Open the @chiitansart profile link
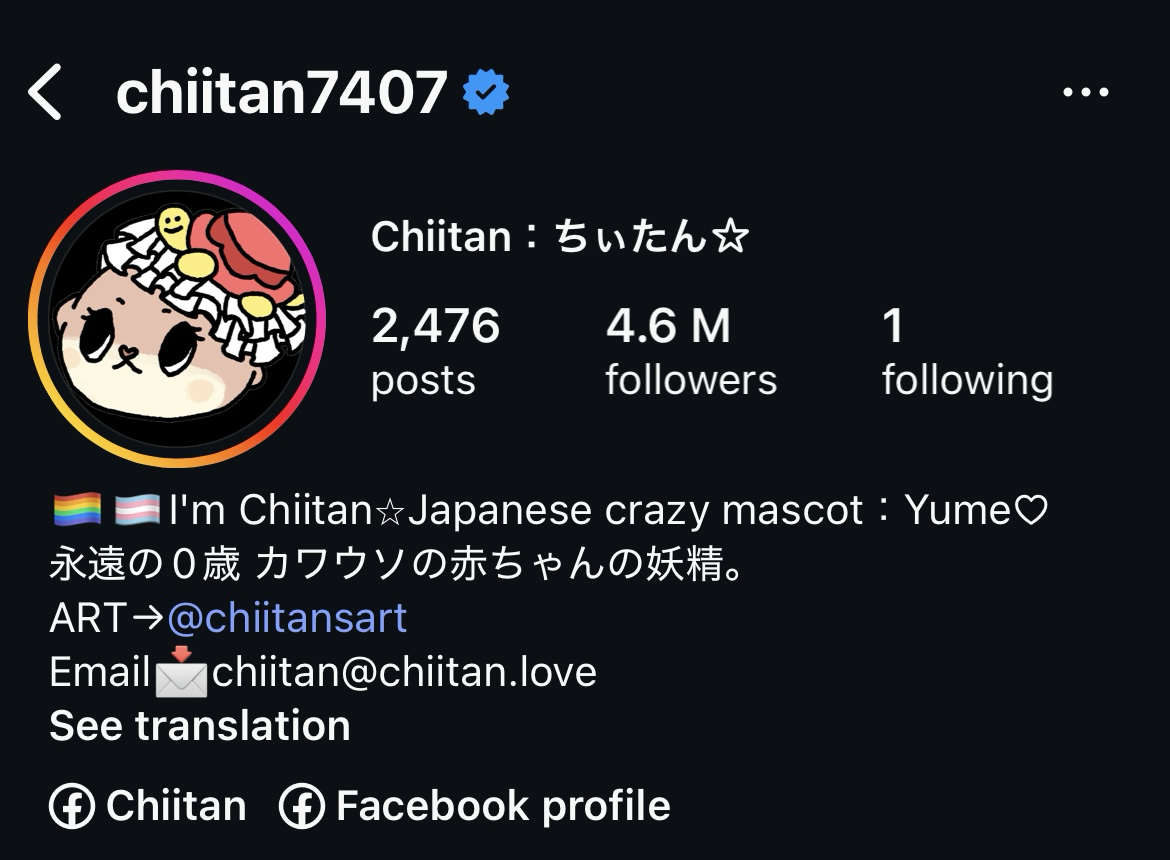The width and height of the screenshot is (1170, 860). [287, 617]
